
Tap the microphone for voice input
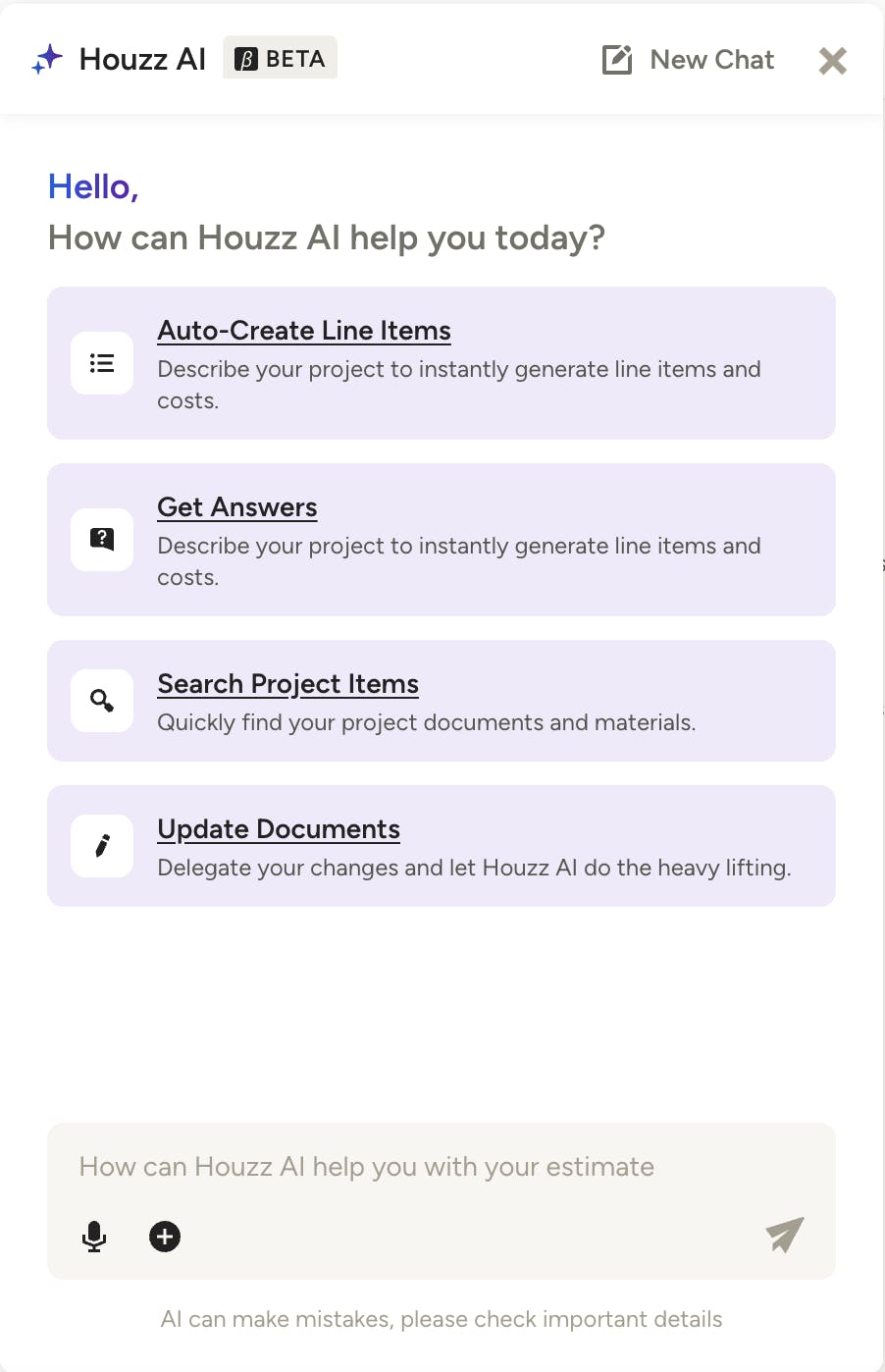click(x=94, y=1237)
